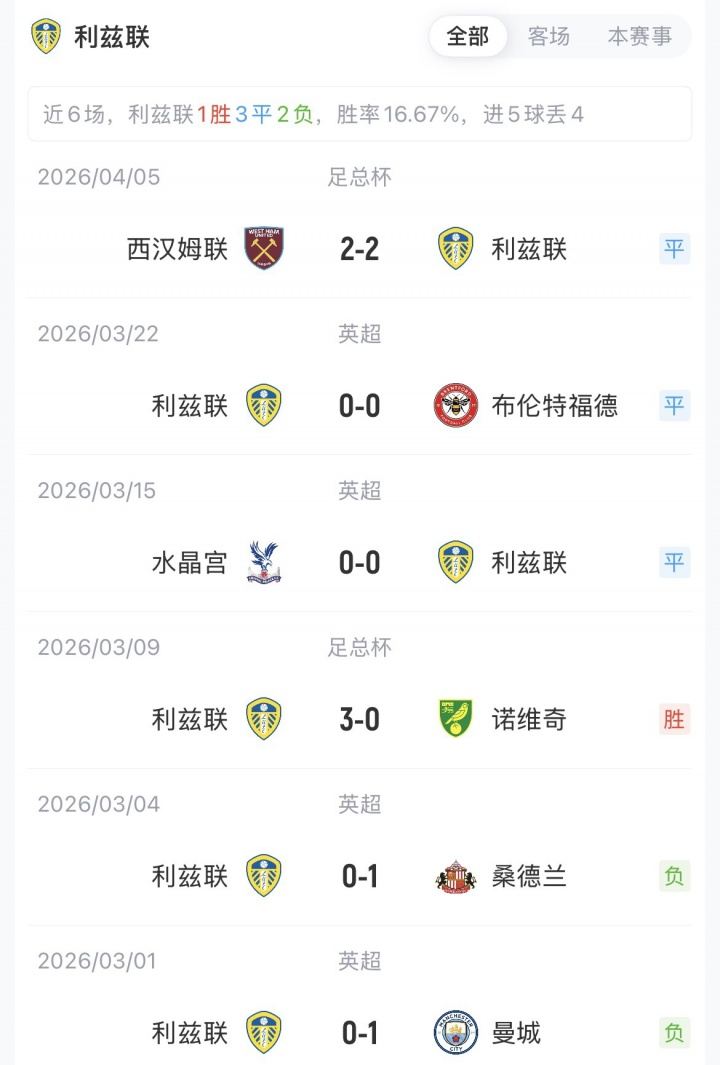Open the 利兹联 vs 诺维奇 3-0 match

[x=359, y=720]
